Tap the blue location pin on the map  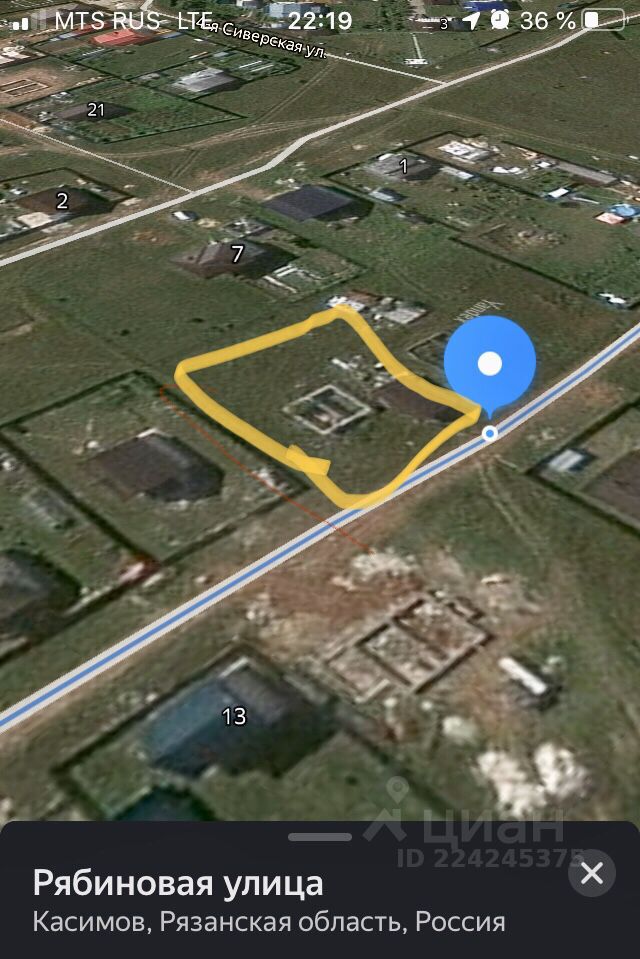489,364
